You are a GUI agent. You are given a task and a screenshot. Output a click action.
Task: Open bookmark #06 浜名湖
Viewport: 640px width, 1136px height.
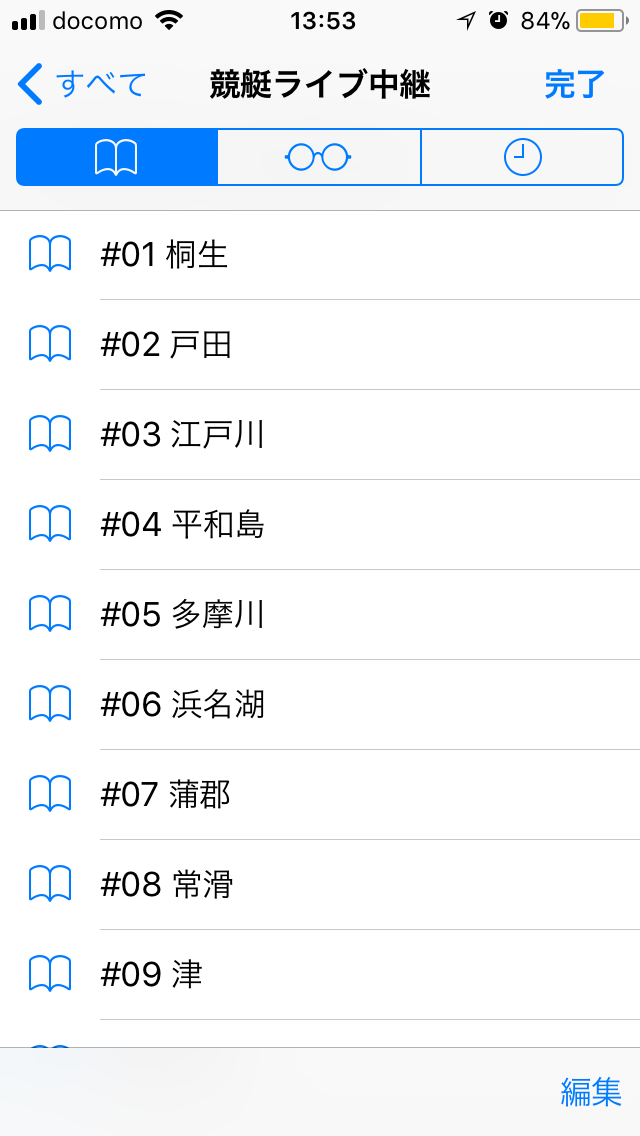320,704
